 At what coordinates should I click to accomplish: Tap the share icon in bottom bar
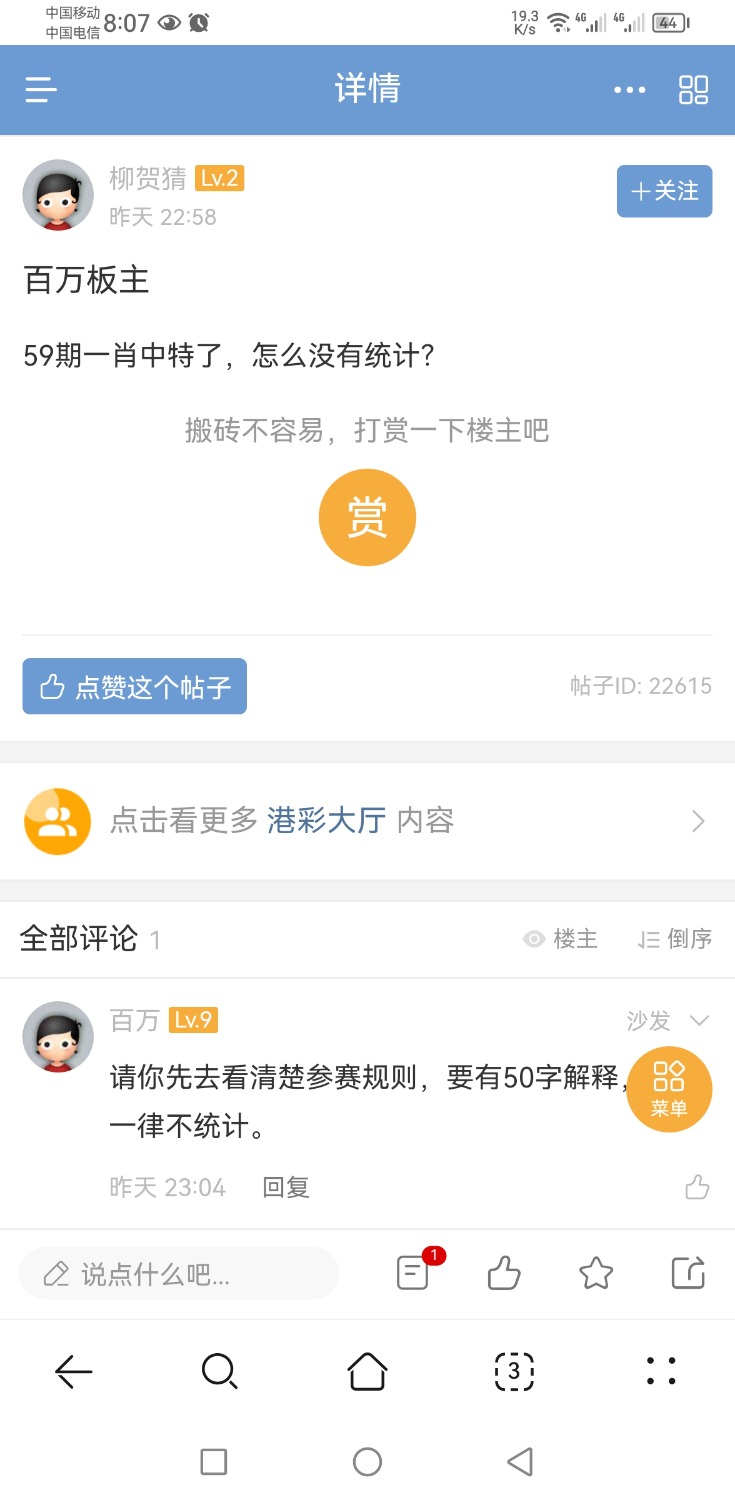pyautogui.click(x=687, y=1272)
